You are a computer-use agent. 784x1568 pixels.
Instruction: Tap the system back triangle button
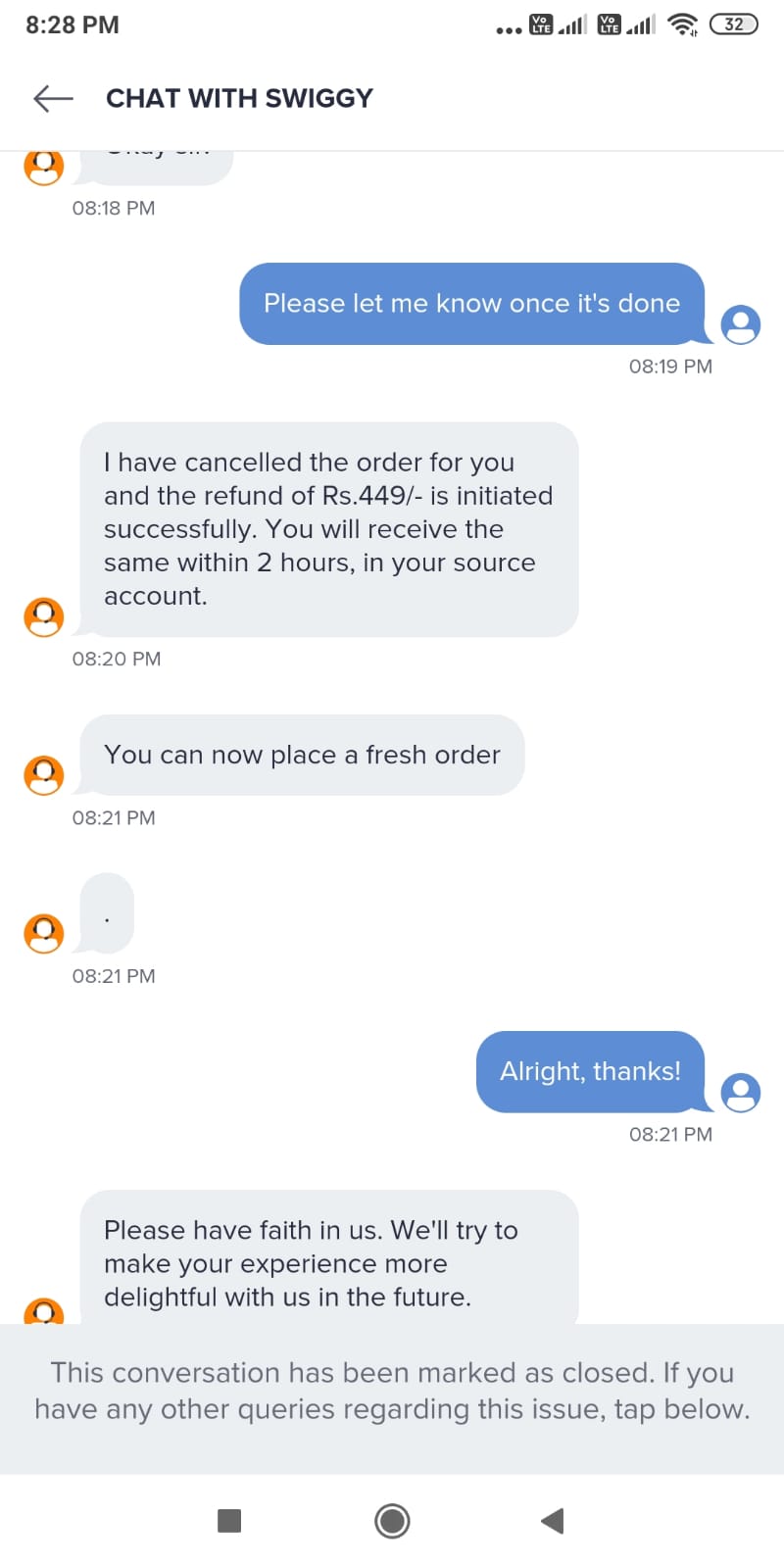[x=553, y=1521]
